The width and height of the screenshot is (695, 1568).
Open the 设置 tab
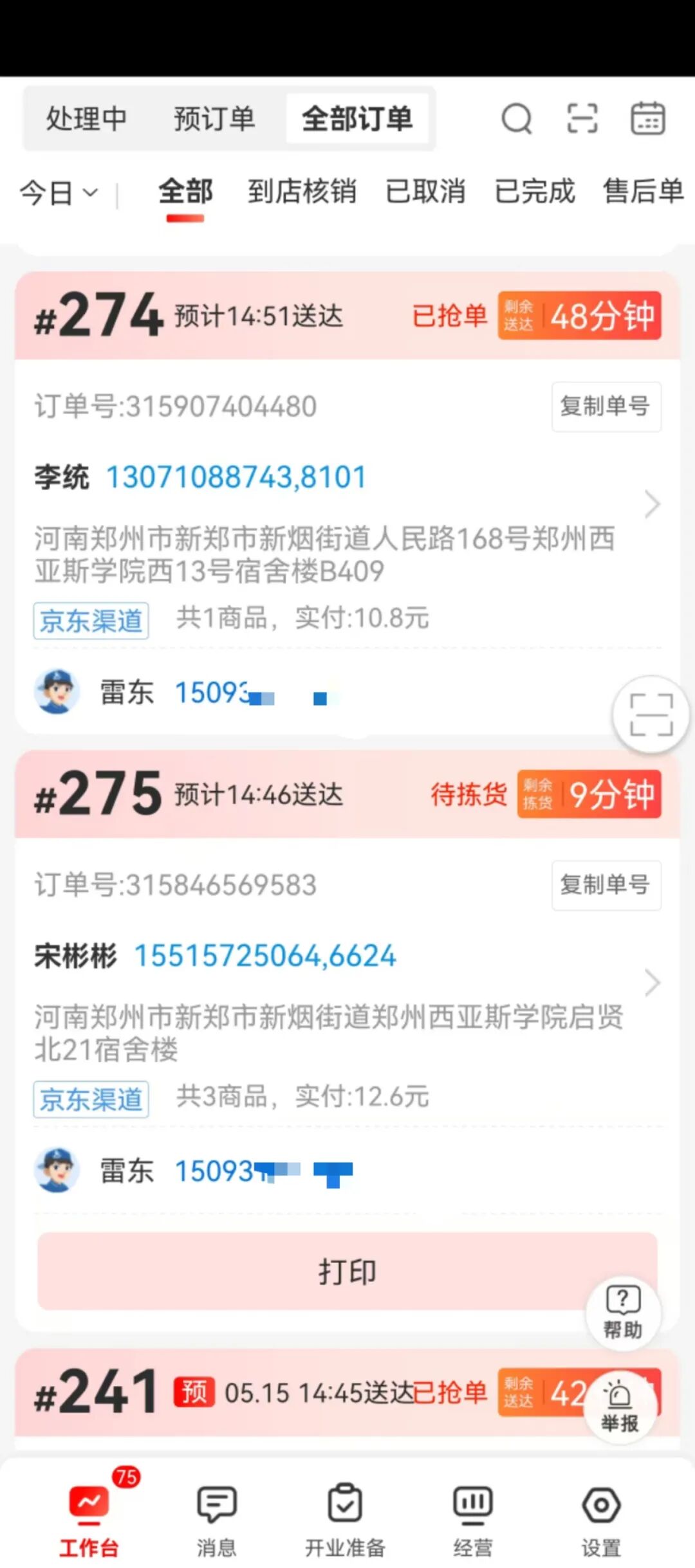click(x=601, y=1520)
